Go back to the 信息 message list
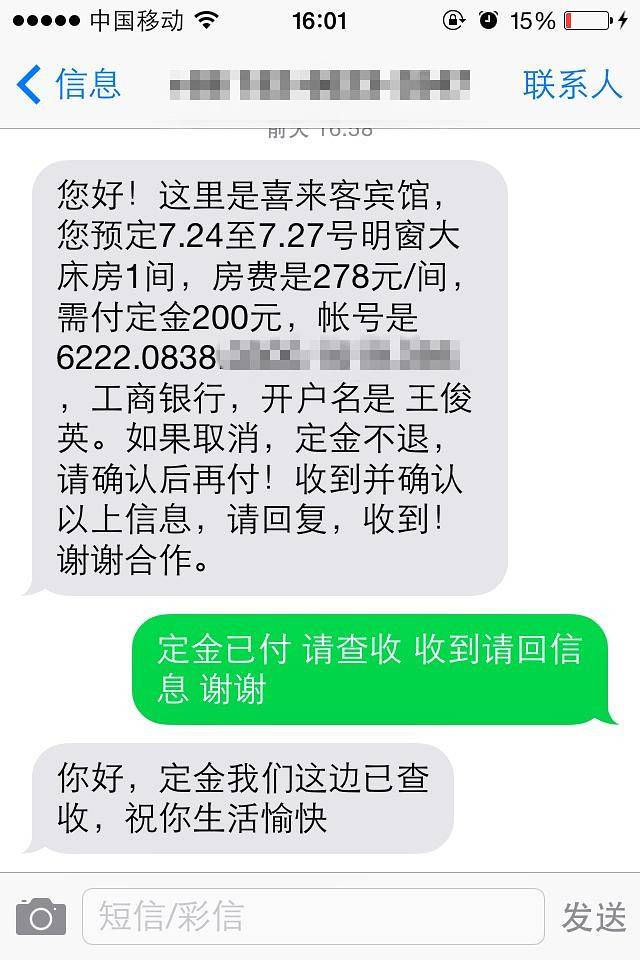 (68, 84)
